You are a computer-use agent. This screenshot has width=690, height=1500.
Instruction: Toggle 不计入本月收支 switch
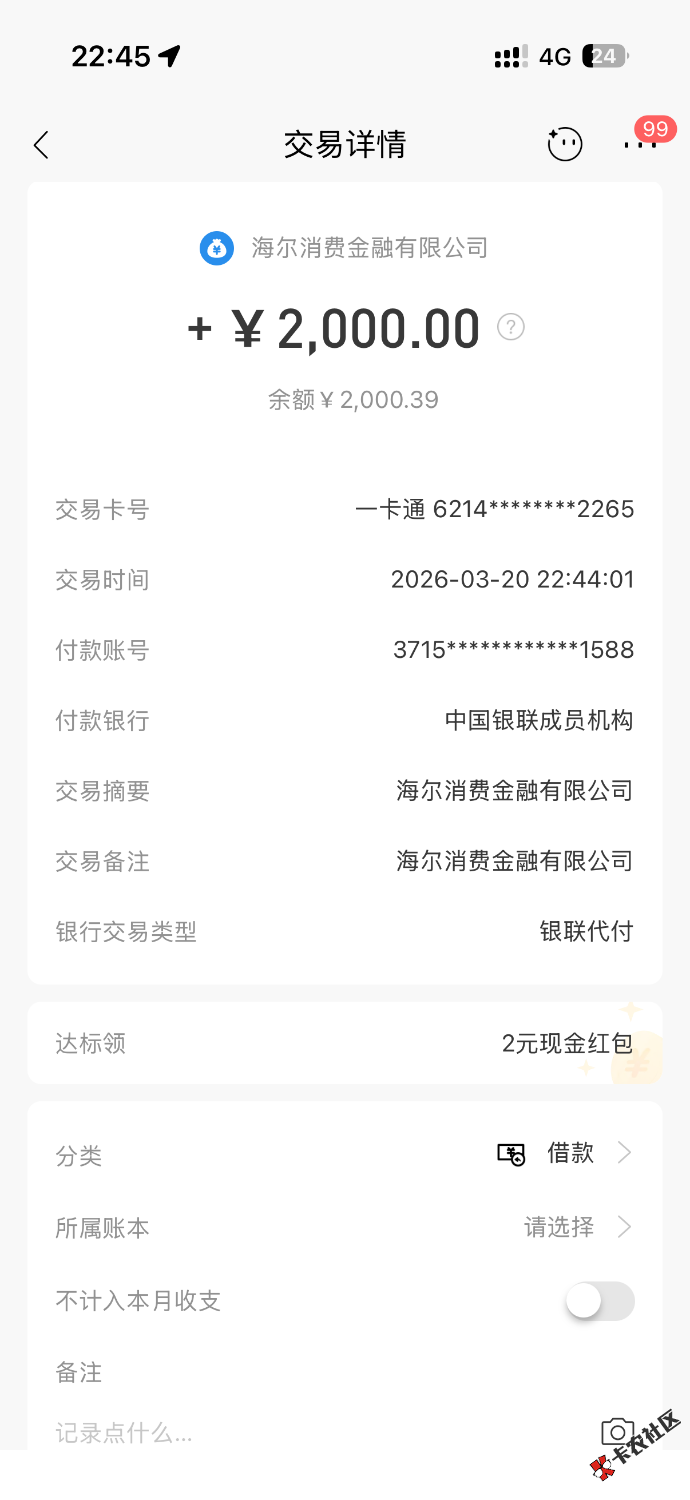tap(600, 1301)
